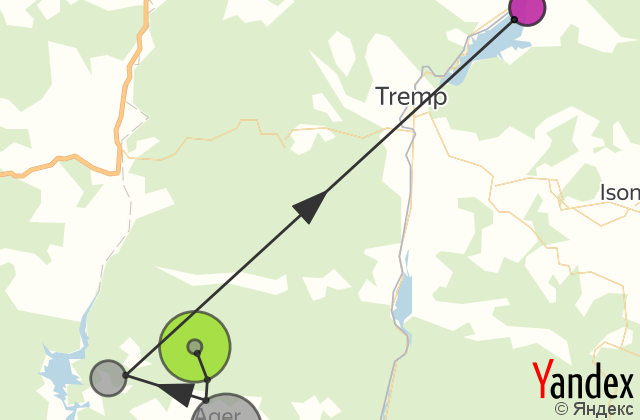640x420 pixels.
Task: Select the gray marker over Ager
Action: 228,411
